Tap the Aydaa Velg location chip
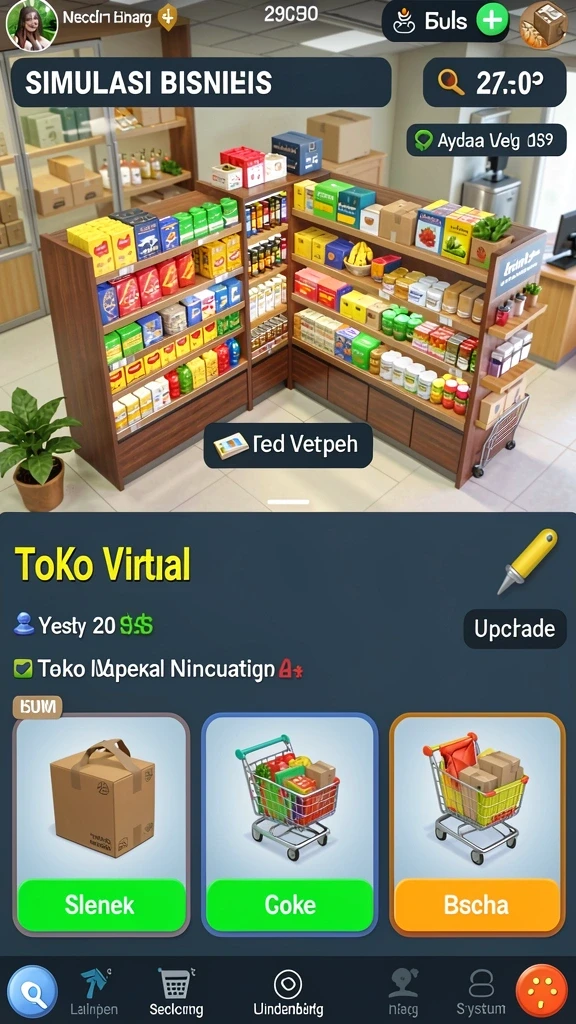Screen dimensions: 576x1024 pyautogui.click(x=487, y=140)
